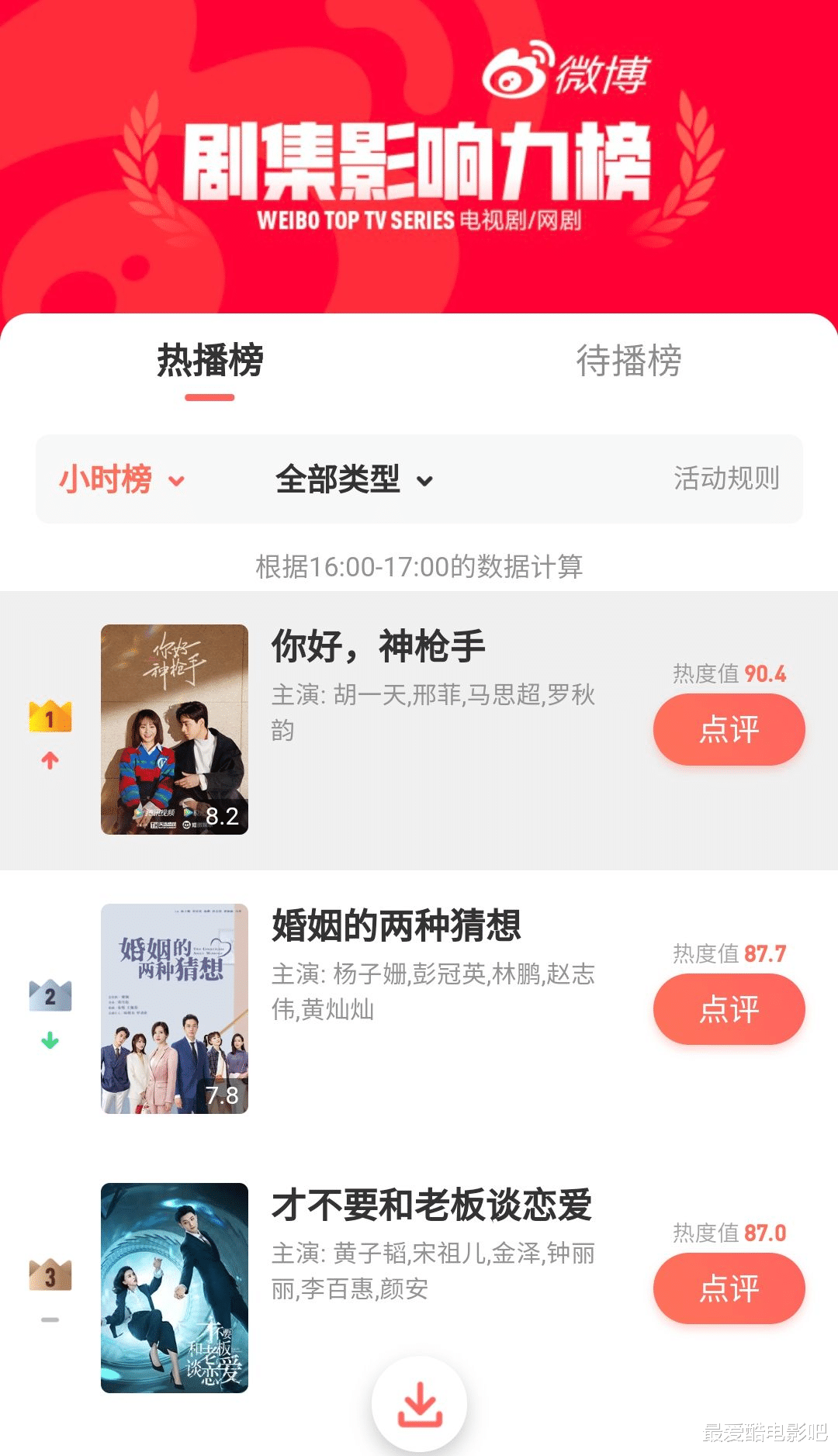Click the orange rank-up arrow beside 你好，神枪手
838x1456 pixels.
pyautogui.click(x=49, y=760)
